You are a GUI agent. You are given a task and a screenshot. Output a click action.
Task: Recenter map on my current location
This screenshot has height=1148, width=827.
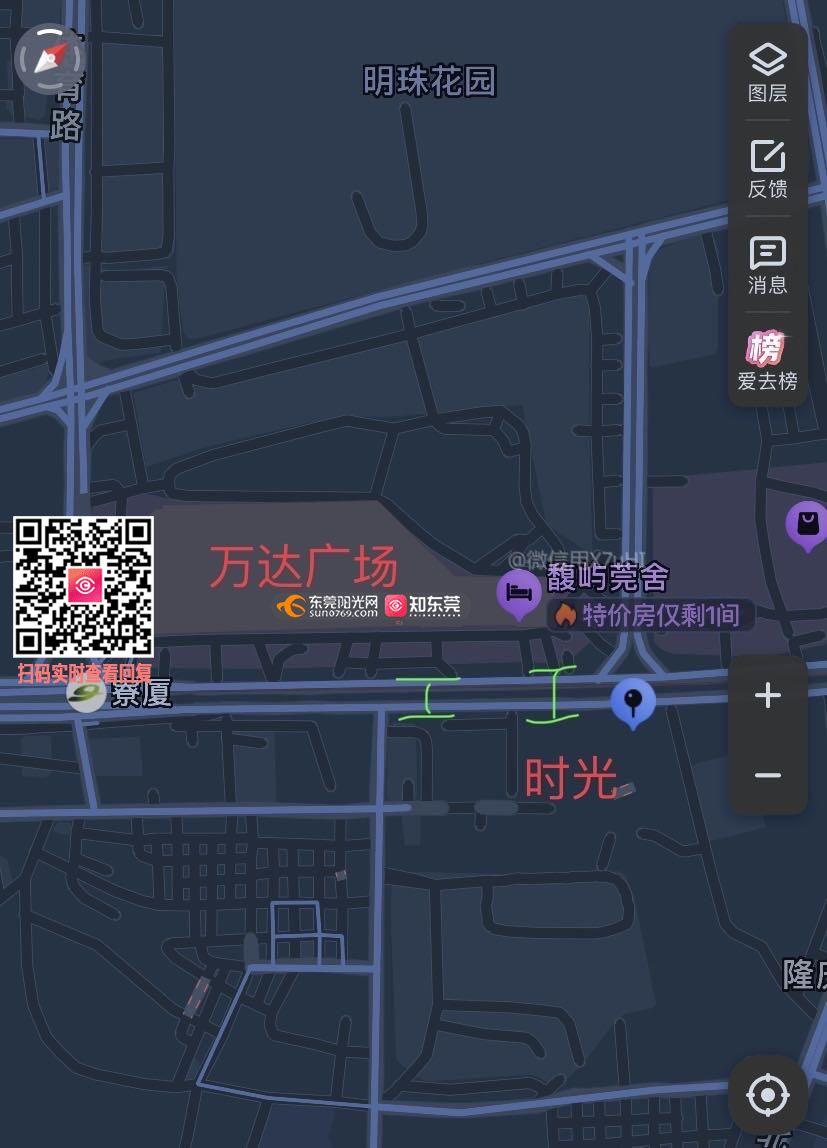point(767,1095)
